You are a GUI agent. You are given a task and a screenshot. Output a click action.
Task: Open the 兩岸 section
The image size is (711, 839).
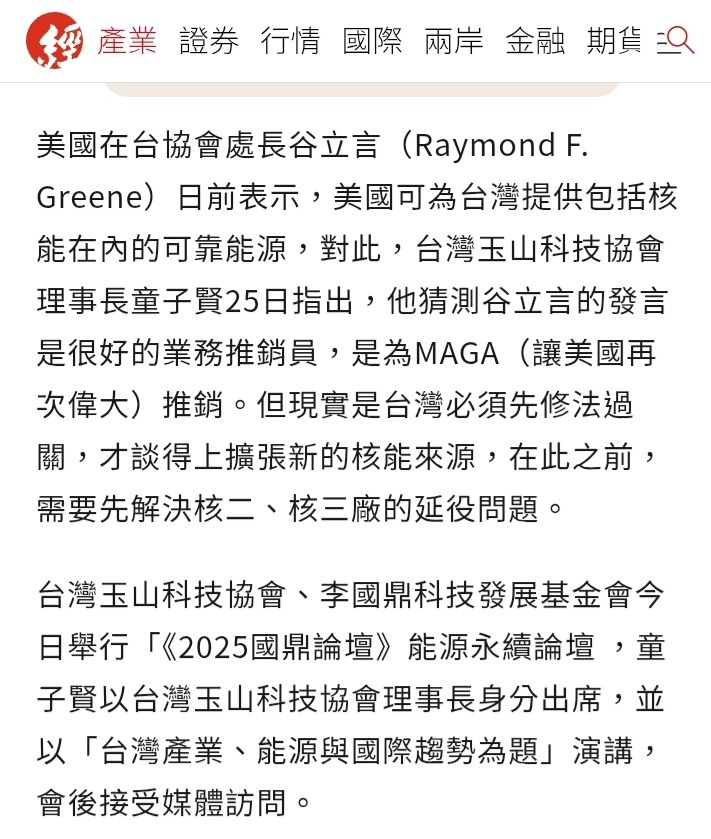pyautogui.click(x=454, y=42)
